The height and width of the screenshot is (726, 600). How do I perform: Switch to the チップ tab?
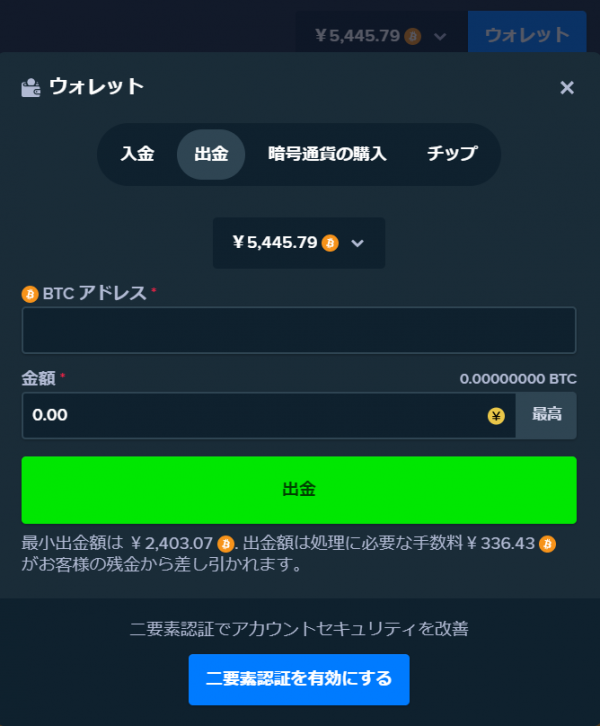(452, 155)
